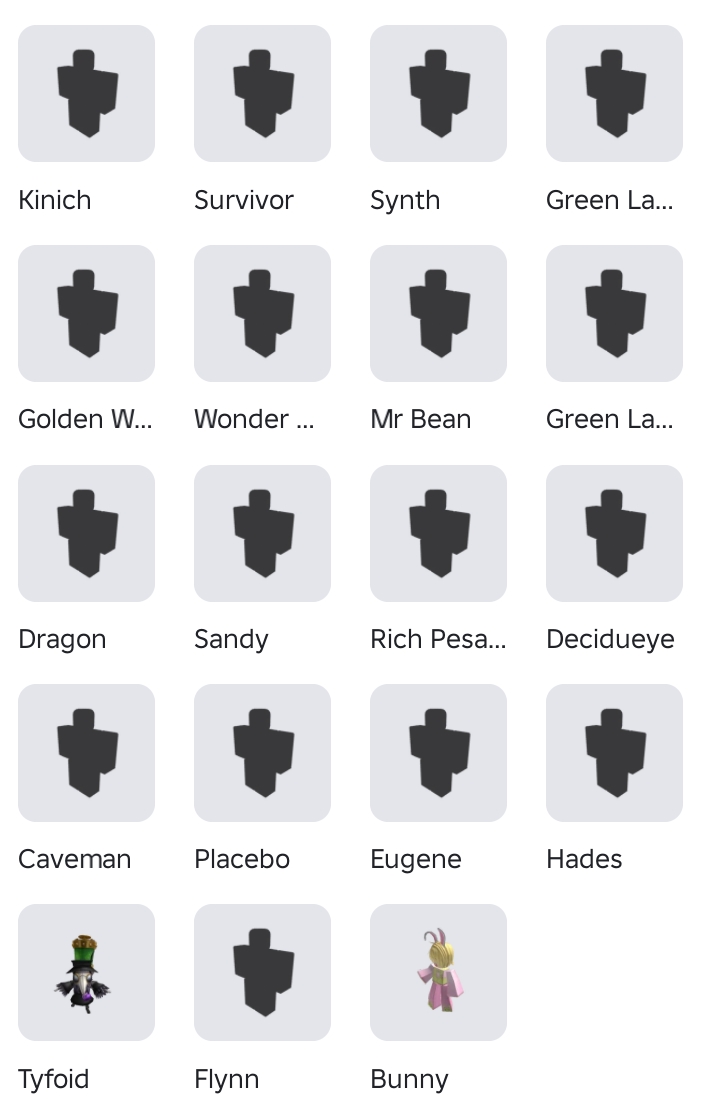
Task: Select the Rich Pesa... outfit
Action: tap(438, 533)
